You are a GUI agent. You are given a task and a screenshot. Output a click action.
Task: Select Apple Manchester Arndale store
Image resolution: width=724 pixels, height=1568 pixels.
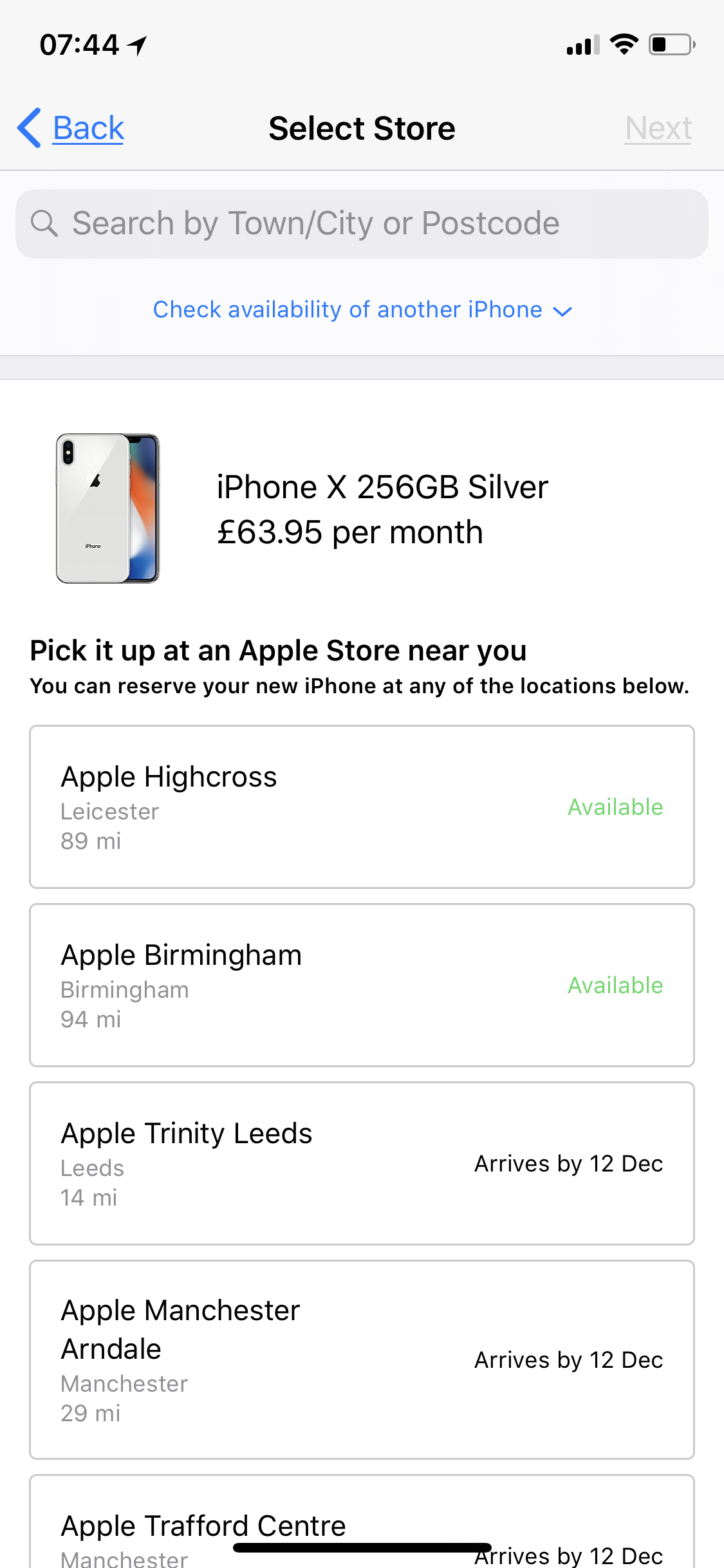(x=362, y=1359)
